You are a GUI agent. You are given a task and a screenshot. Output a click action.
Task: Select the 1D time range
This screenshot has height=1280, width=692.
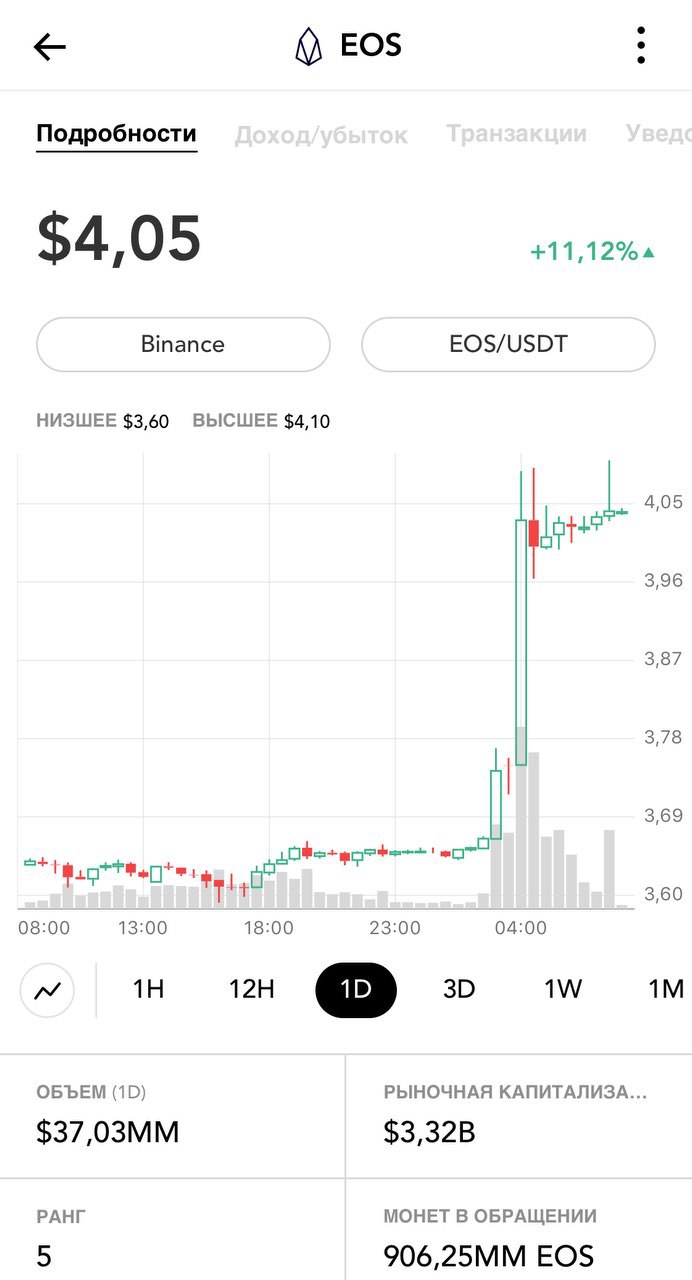coord(356,990)
